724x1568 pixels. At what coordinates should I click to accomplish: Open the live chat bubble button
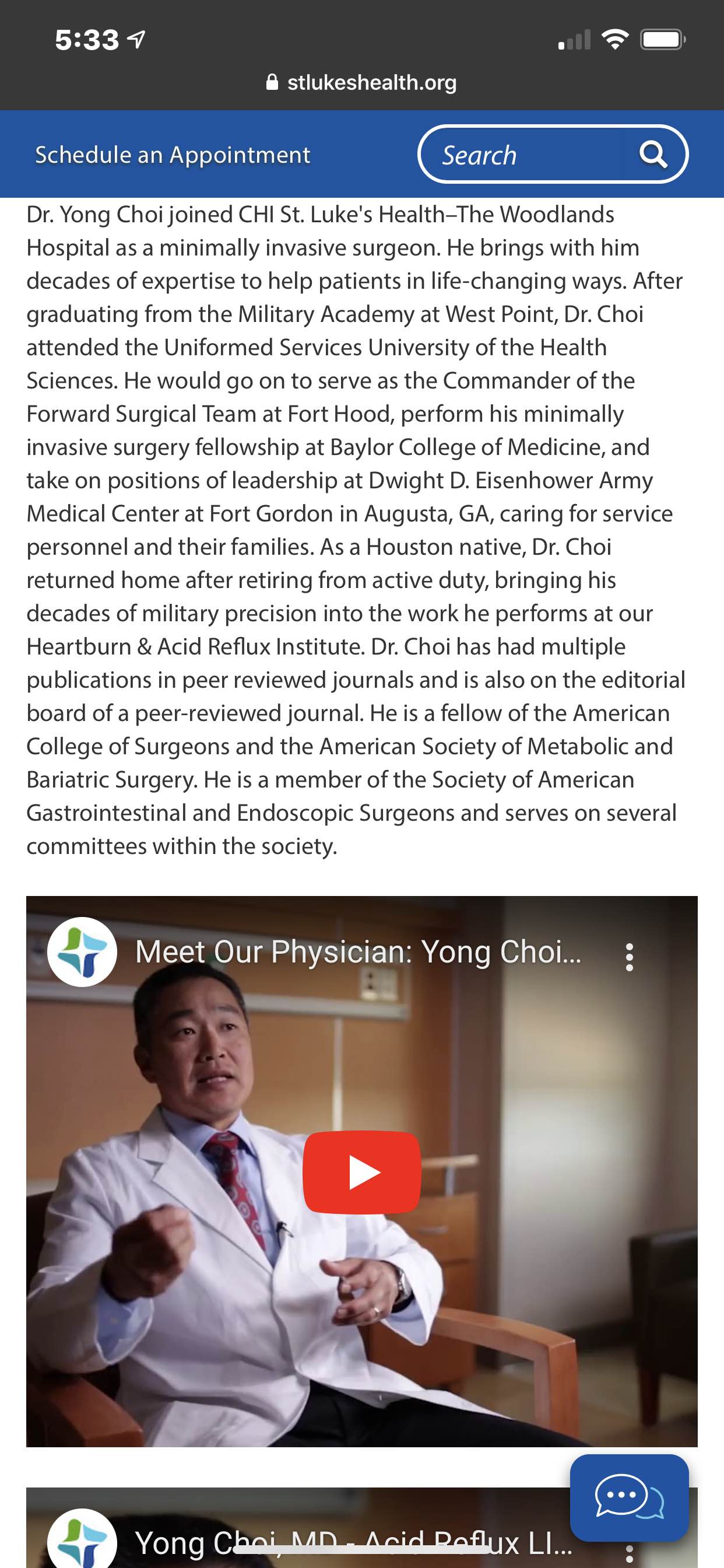[x=629, y=1497]
